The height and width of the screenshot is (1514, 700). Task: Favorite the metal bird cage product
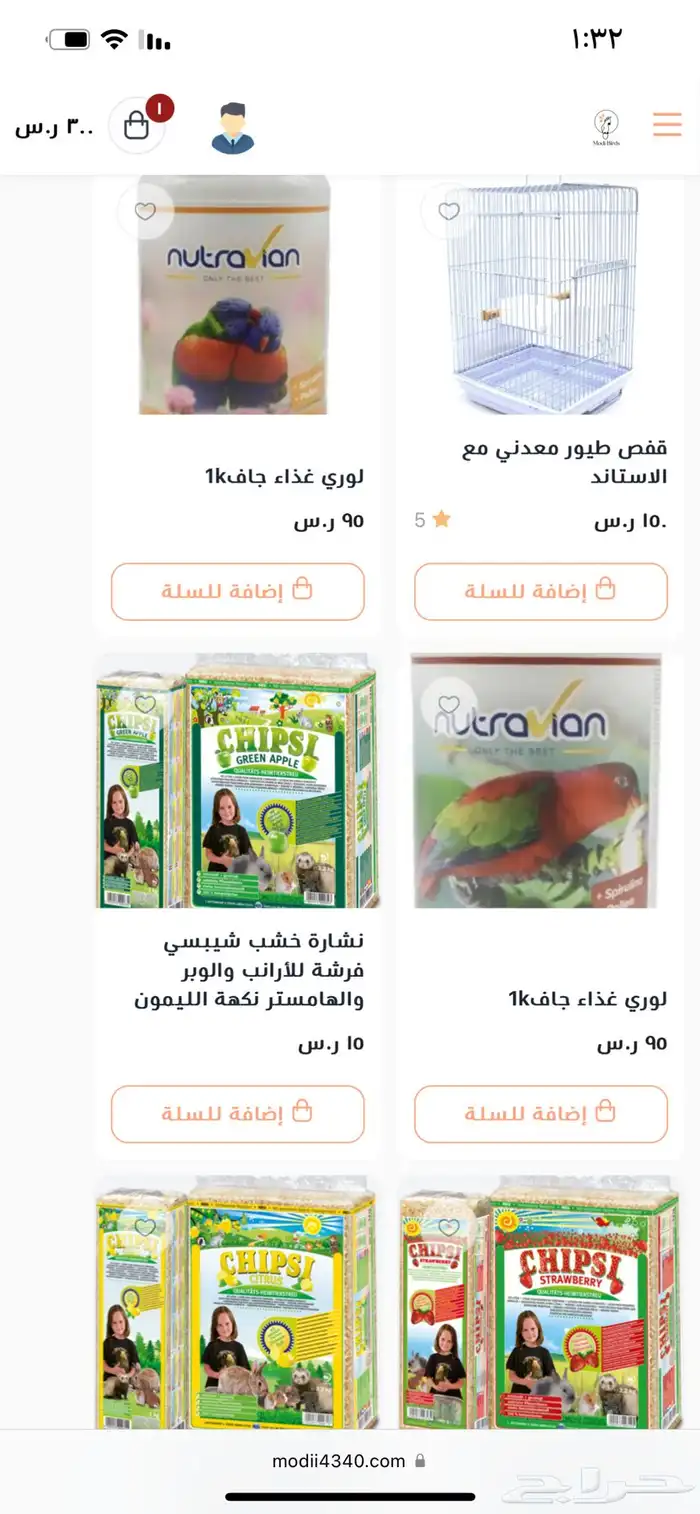point(449,211)
